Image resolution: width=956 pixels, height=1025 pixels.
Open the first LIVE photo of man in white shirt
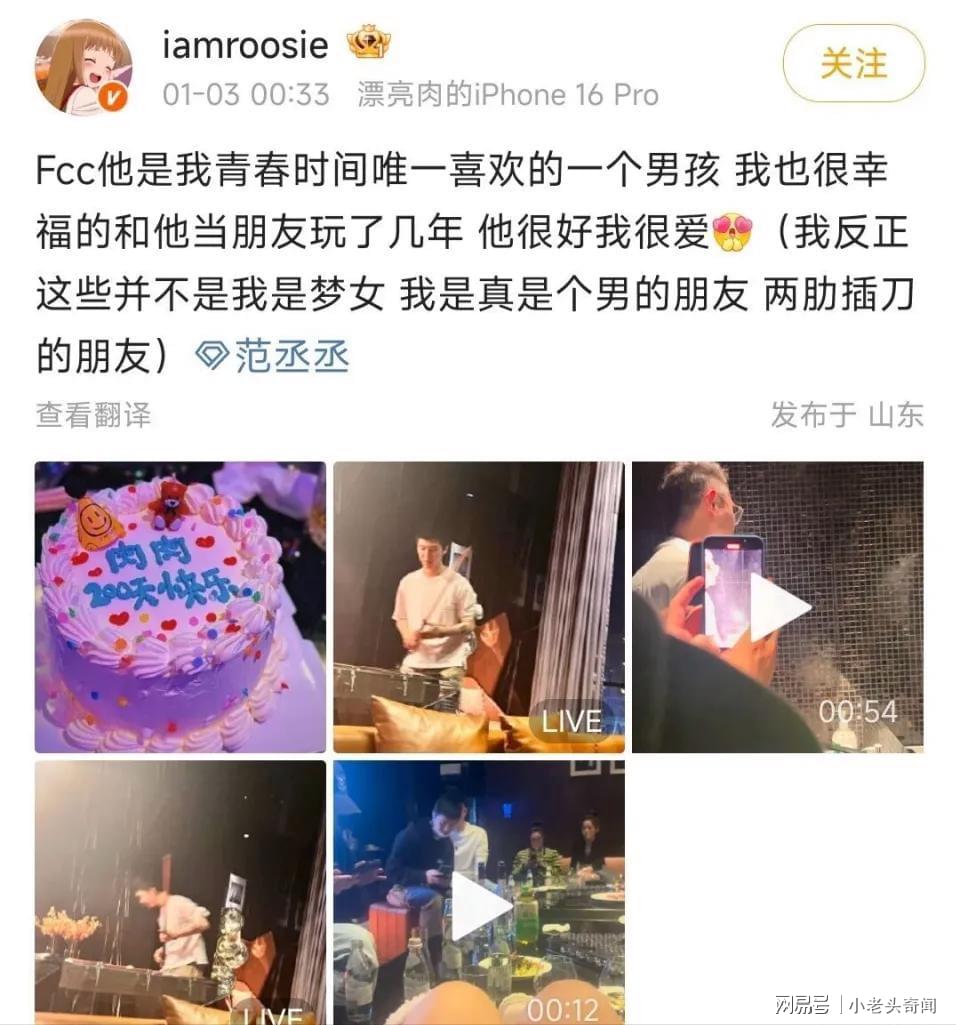(x=478, y=607)
